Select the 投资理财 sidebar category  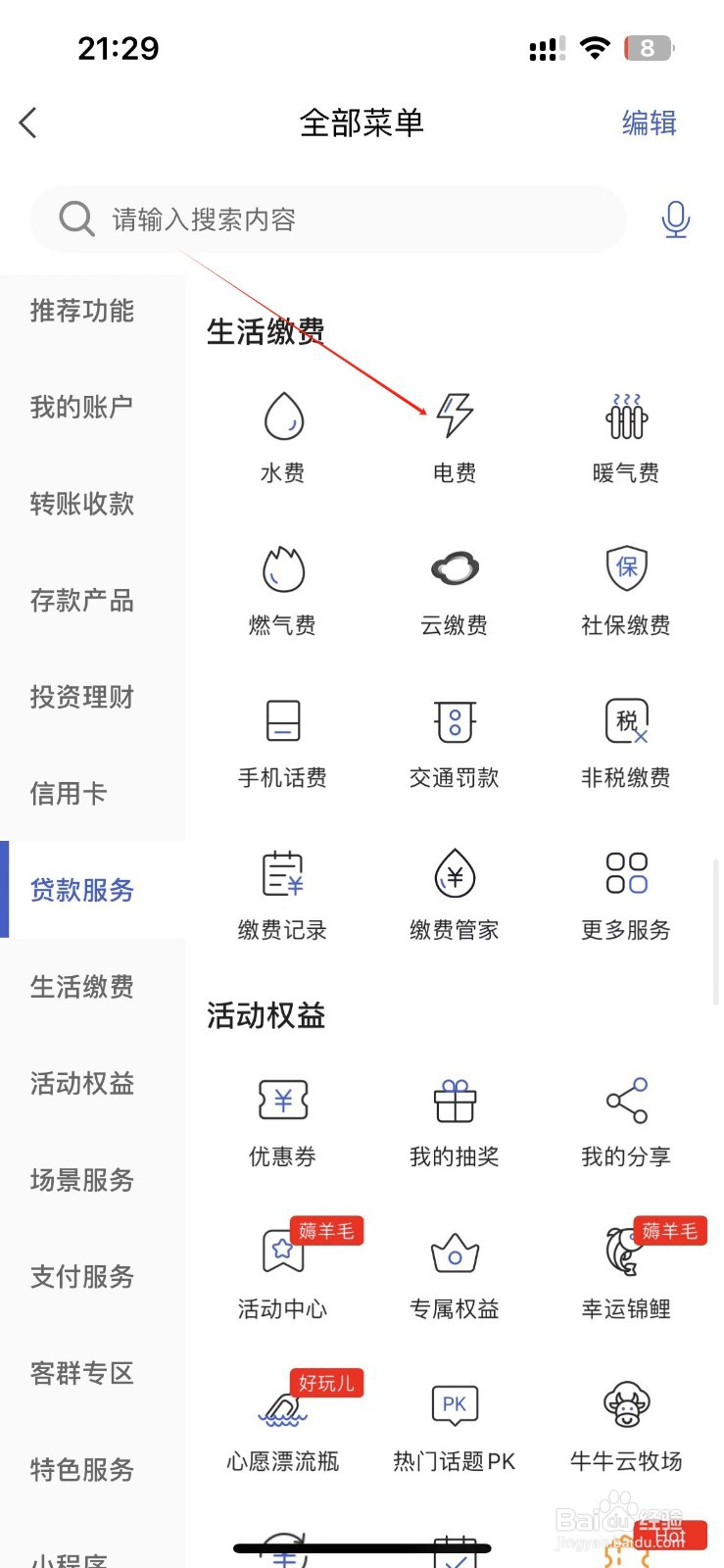coord(82,698)
